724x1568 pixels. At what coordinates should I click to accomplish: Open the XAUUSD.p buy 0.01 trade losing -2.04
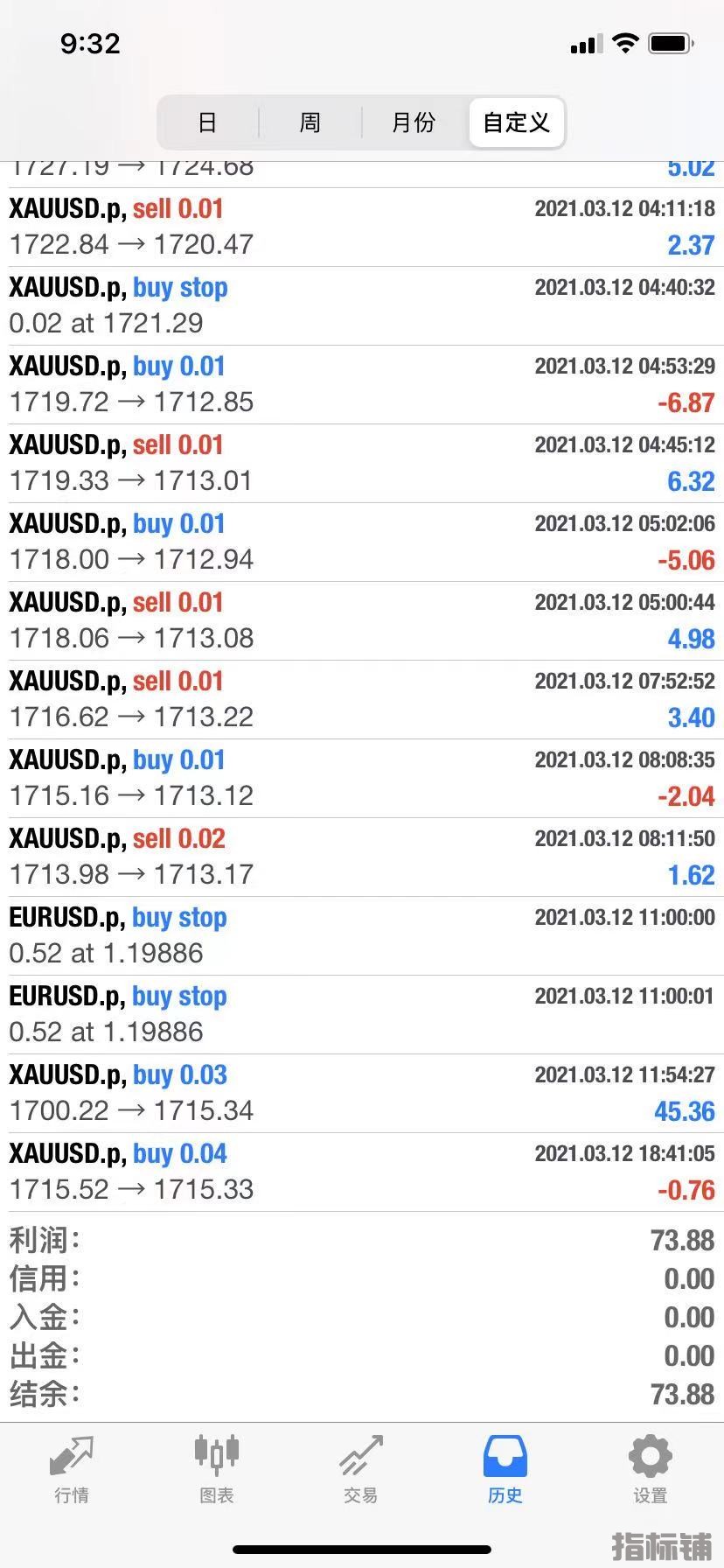(362, 778)
